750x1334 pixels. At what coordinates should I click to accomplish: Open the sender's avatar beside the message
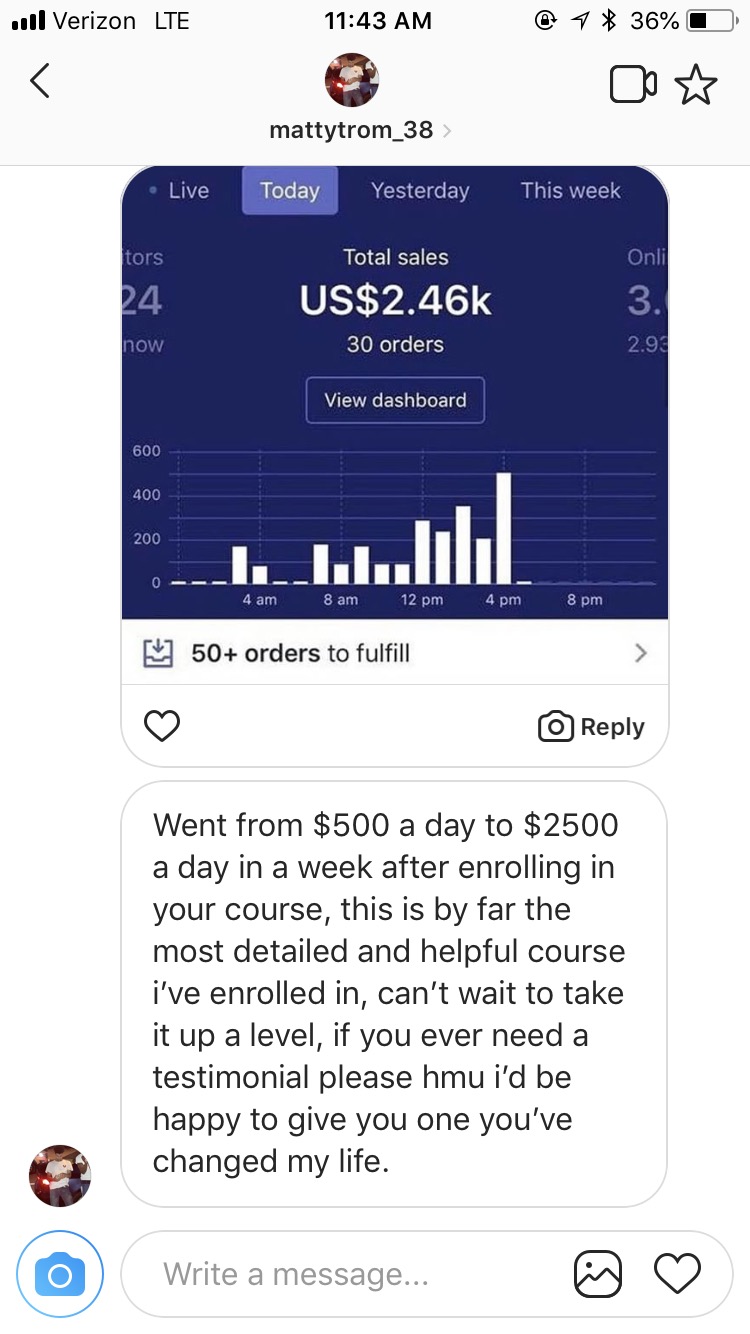coord(59,1176)
